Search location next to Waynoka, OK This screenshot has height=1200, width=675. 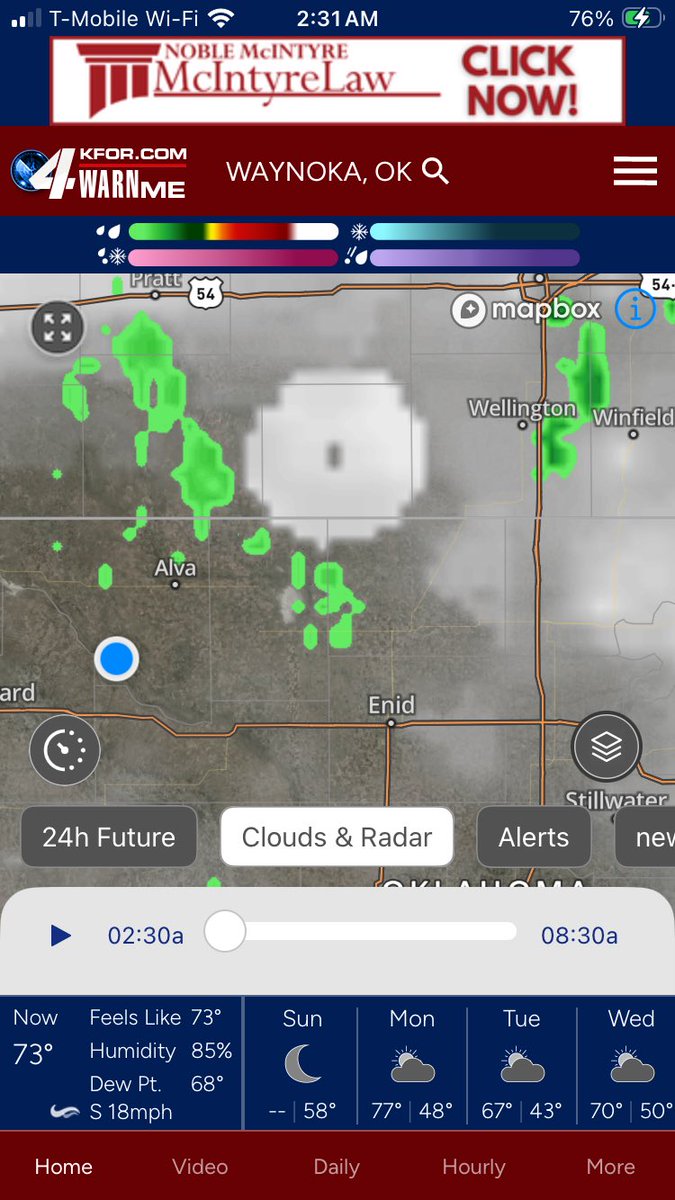coord(435,171)
